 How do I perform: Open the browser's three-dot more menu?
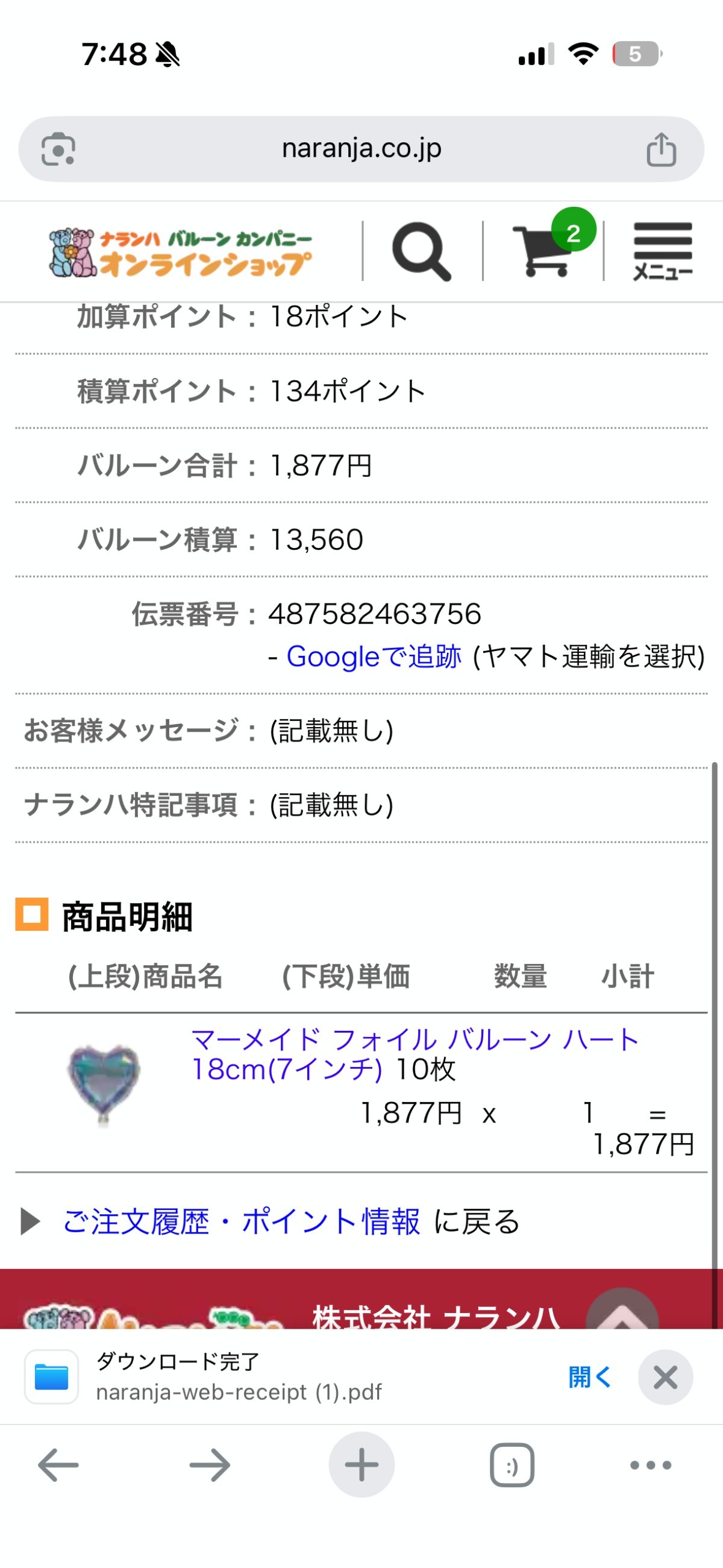pyautogui.click(x=651, y=1465)
